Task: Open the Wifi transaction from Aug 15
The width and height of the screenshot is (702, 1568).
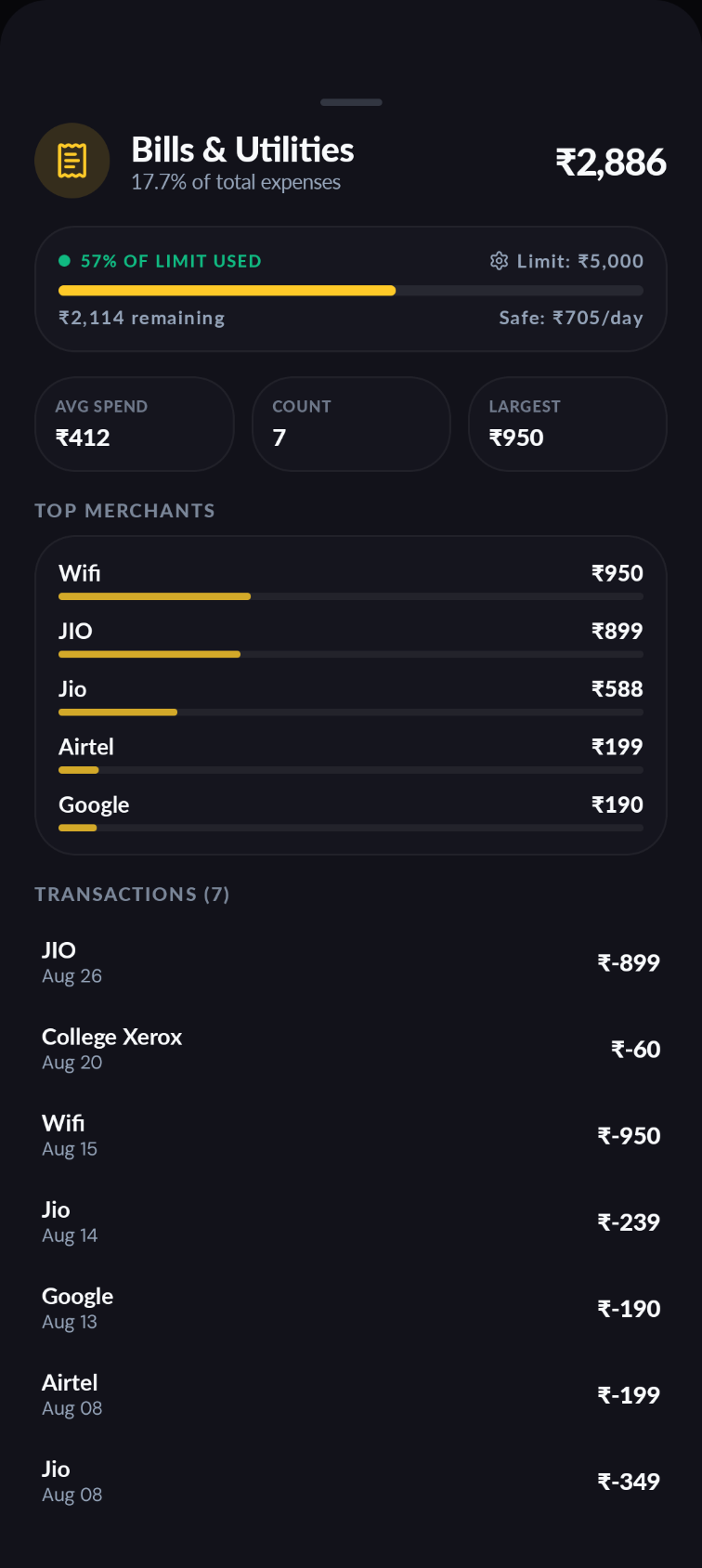Action: point(351,1135)
